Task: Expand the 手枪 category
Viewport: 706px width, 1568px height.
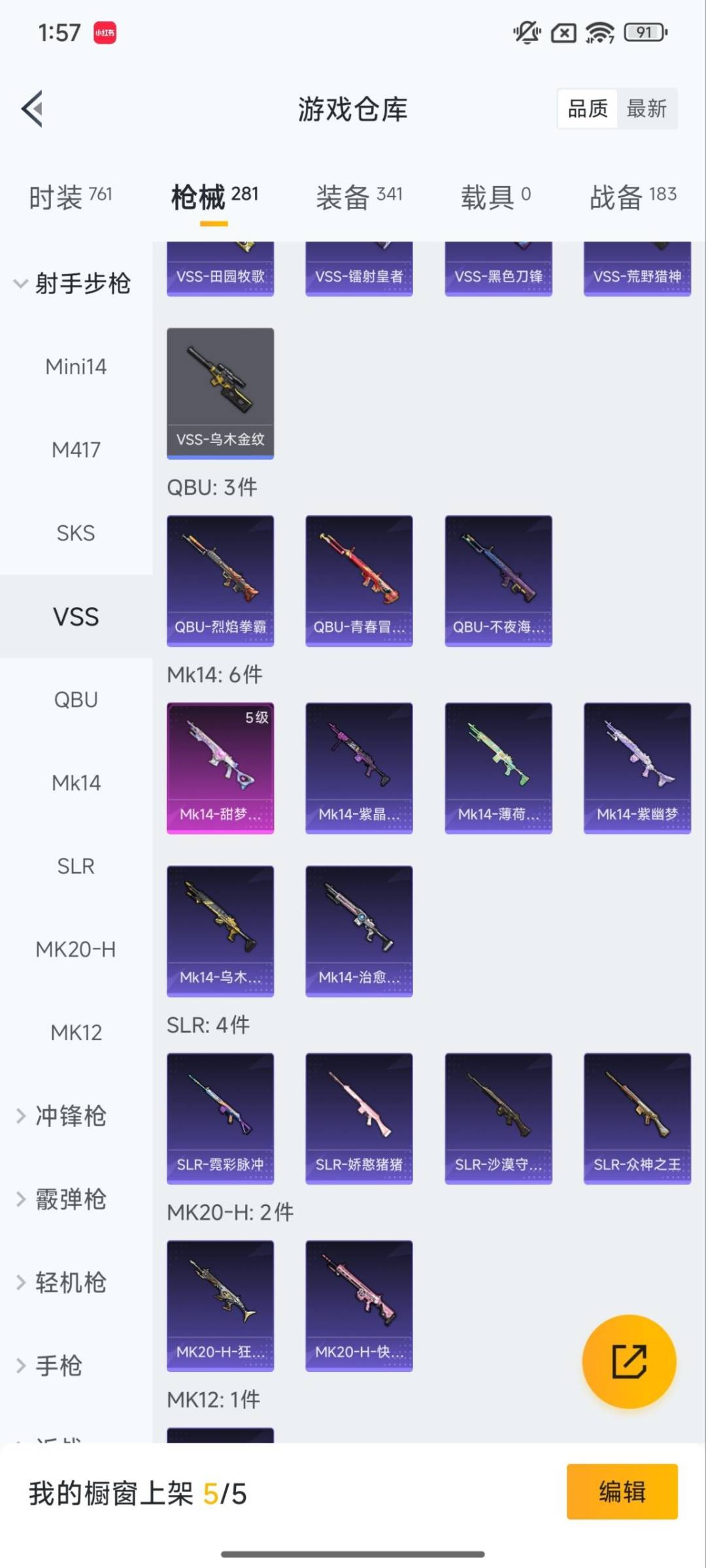Action: [x=59, y=1365]
